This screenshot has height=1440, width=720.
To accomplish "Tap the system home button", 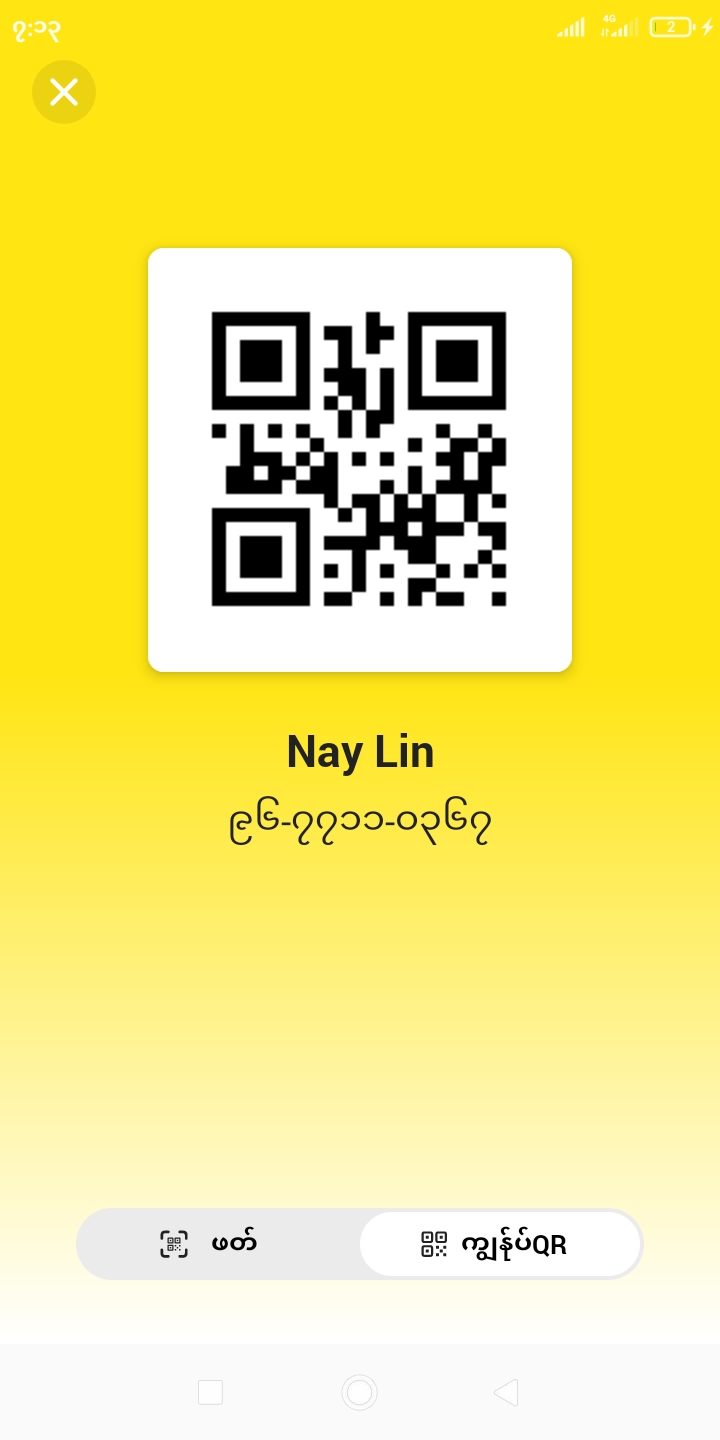I will click(359, 1392).
